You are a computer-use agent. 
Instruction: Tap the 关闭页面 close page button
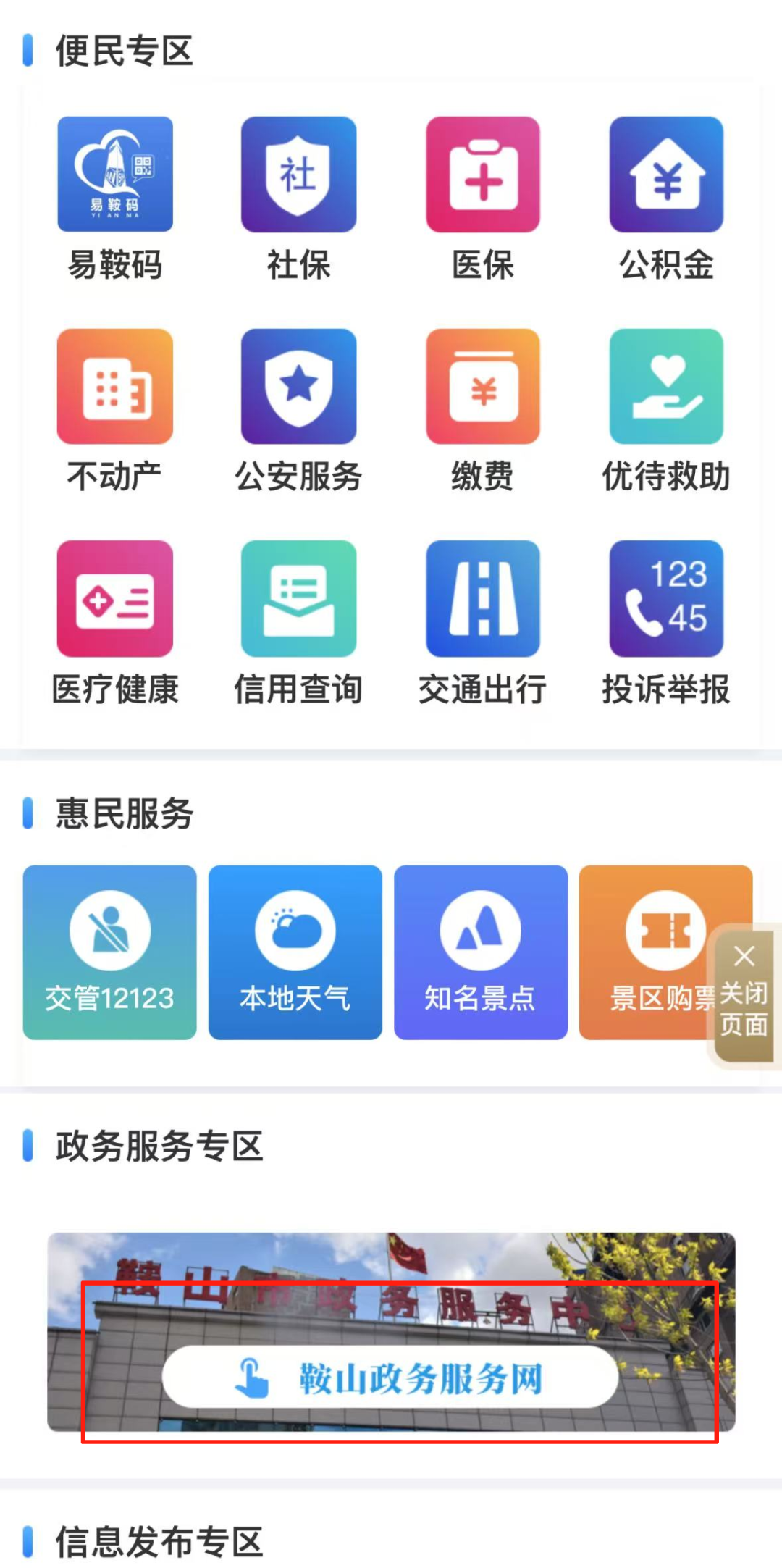coord(744,993)
